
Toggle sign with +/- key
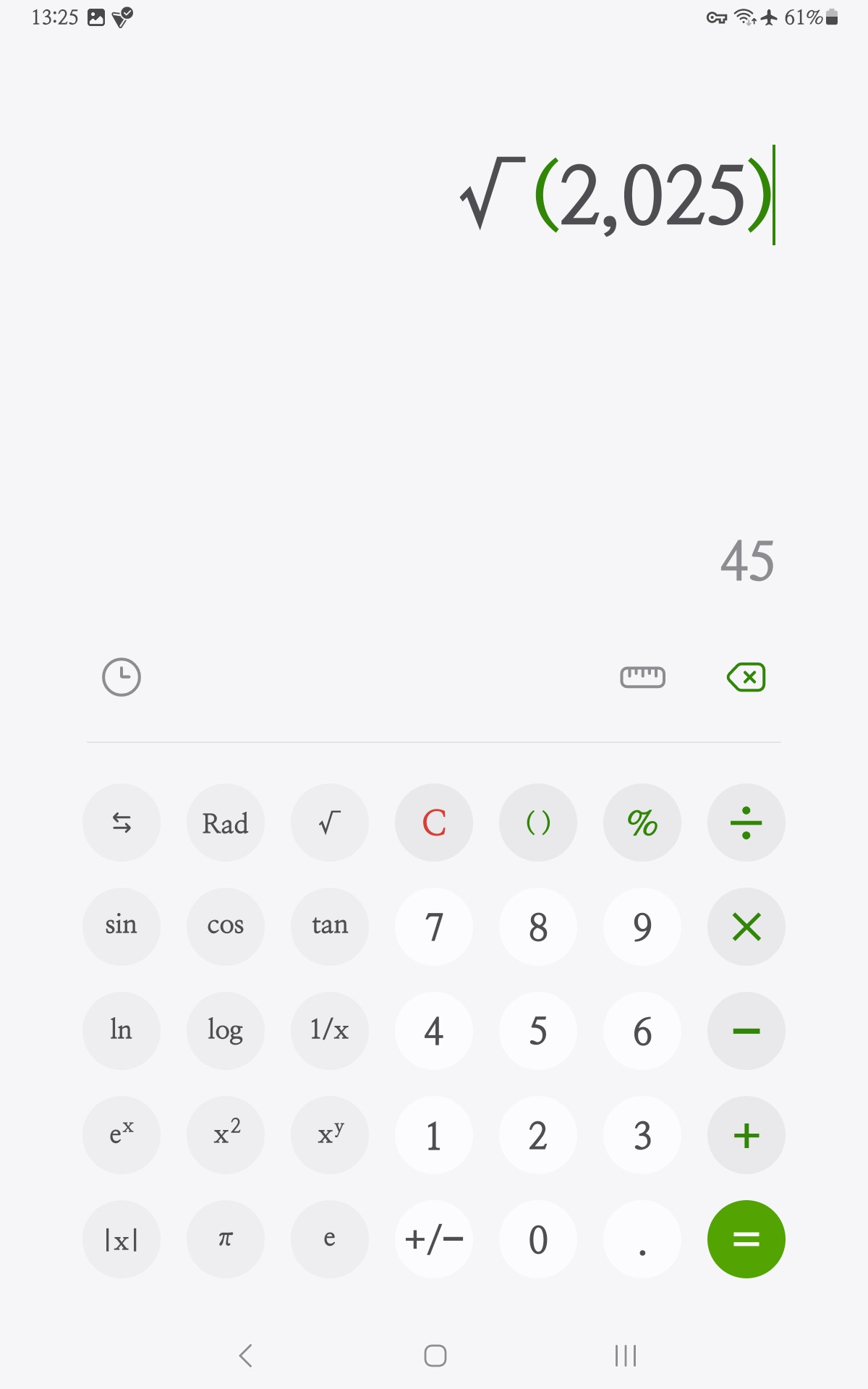click(434, 1239)
